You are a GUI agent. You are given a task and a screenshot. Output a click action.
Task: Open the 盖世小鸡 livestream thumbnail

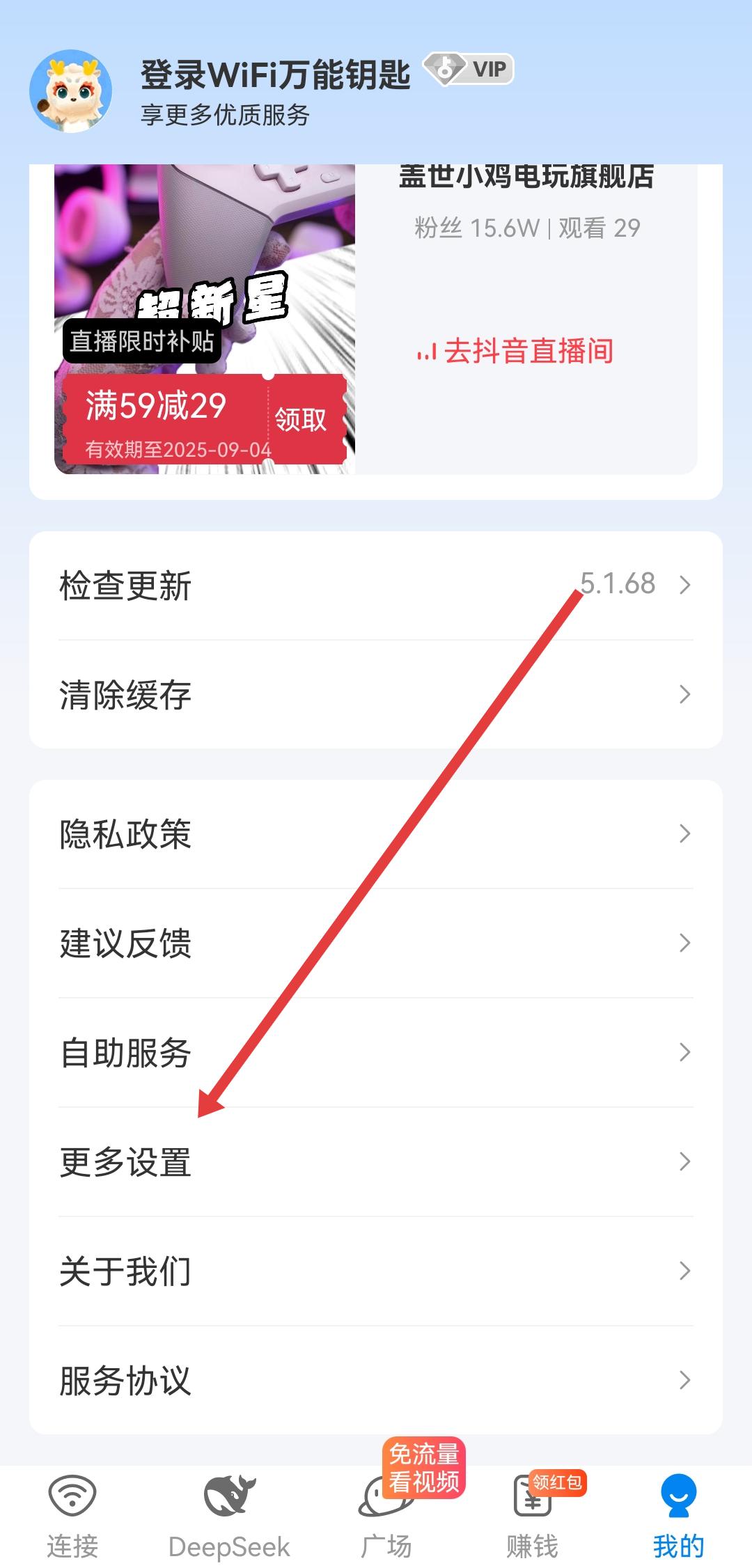click(x=205, y=279)
